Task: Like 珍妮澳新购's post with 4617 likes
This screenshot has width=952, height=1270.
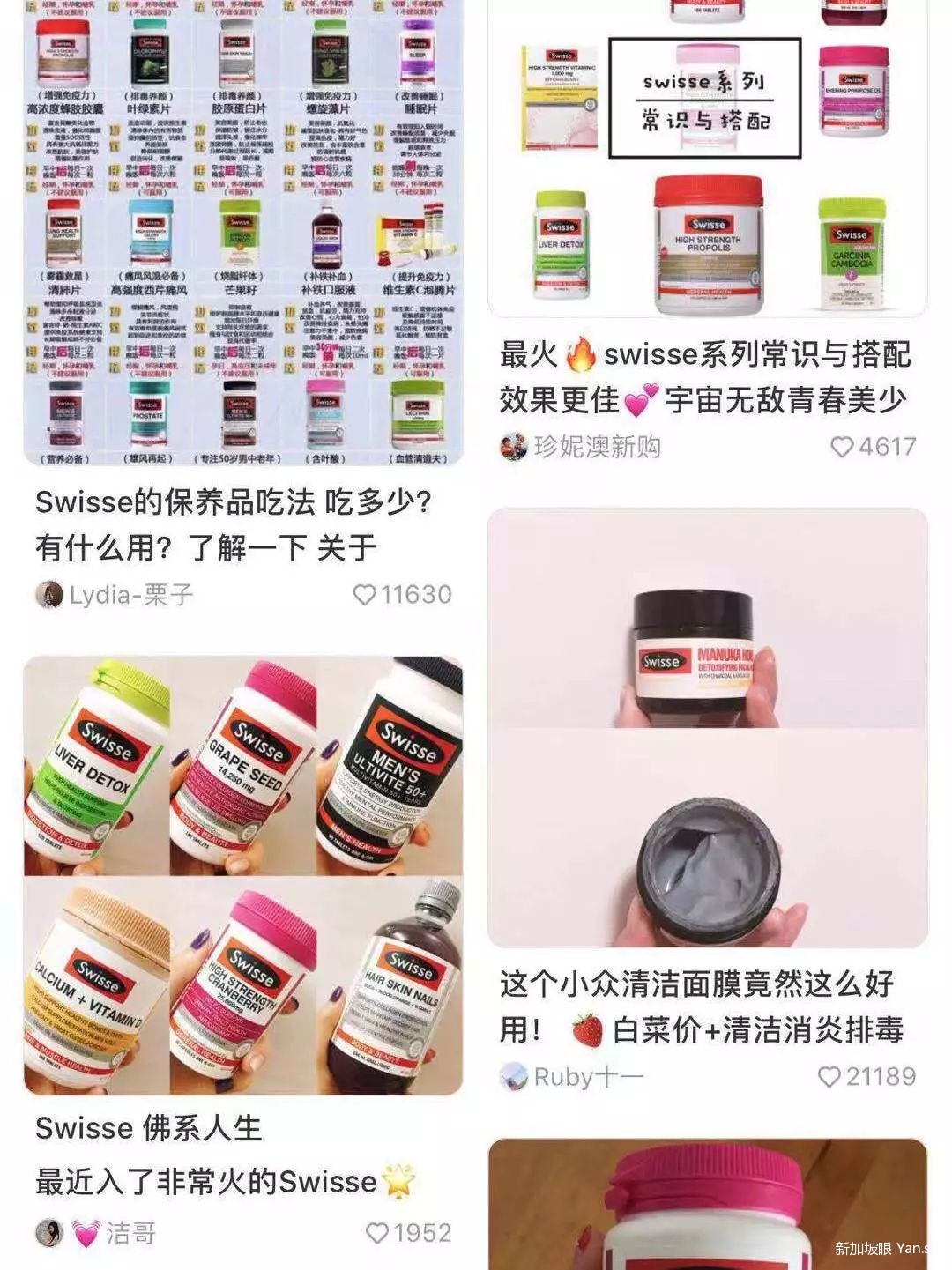Action: coord(843,447)
